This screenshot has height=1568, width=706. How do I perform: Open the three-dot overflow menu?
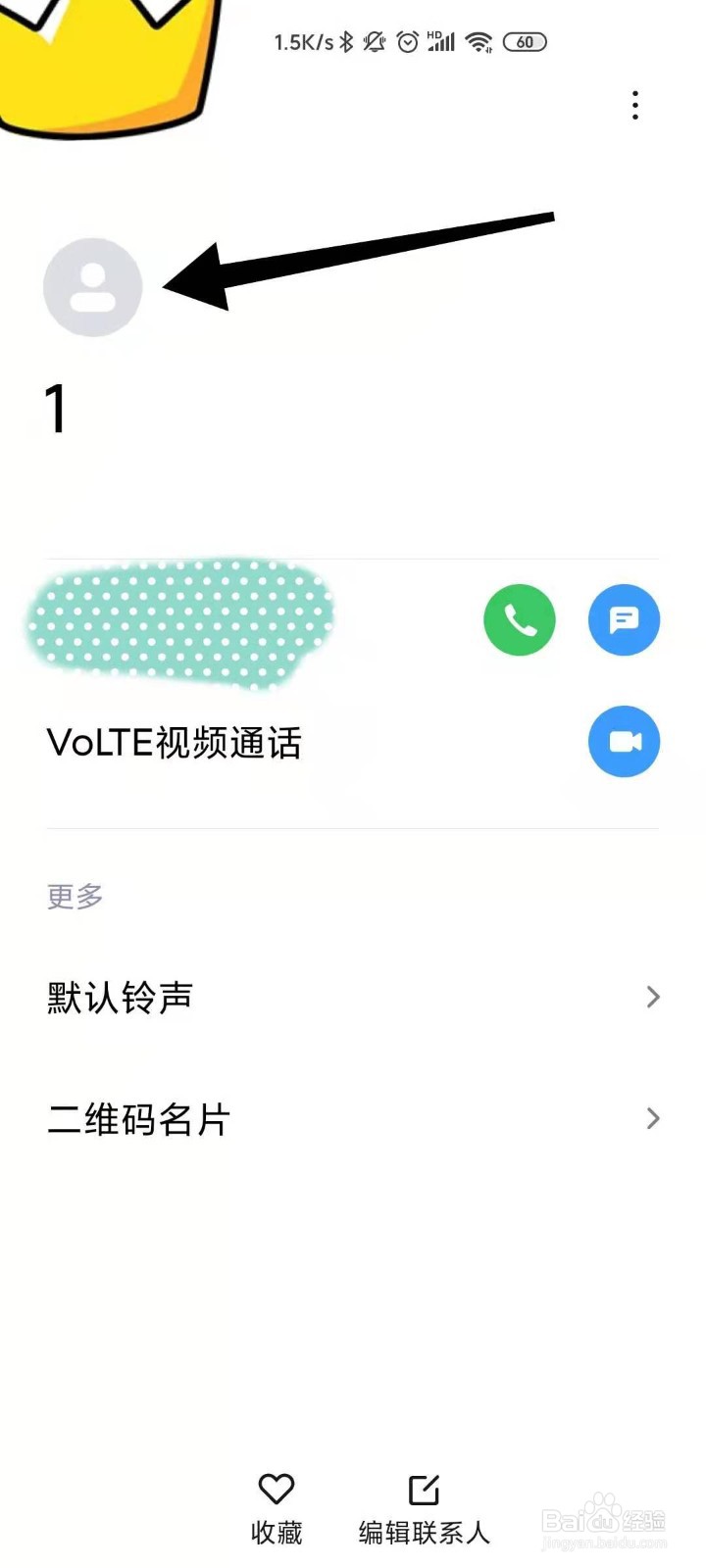tap(635, 105)
